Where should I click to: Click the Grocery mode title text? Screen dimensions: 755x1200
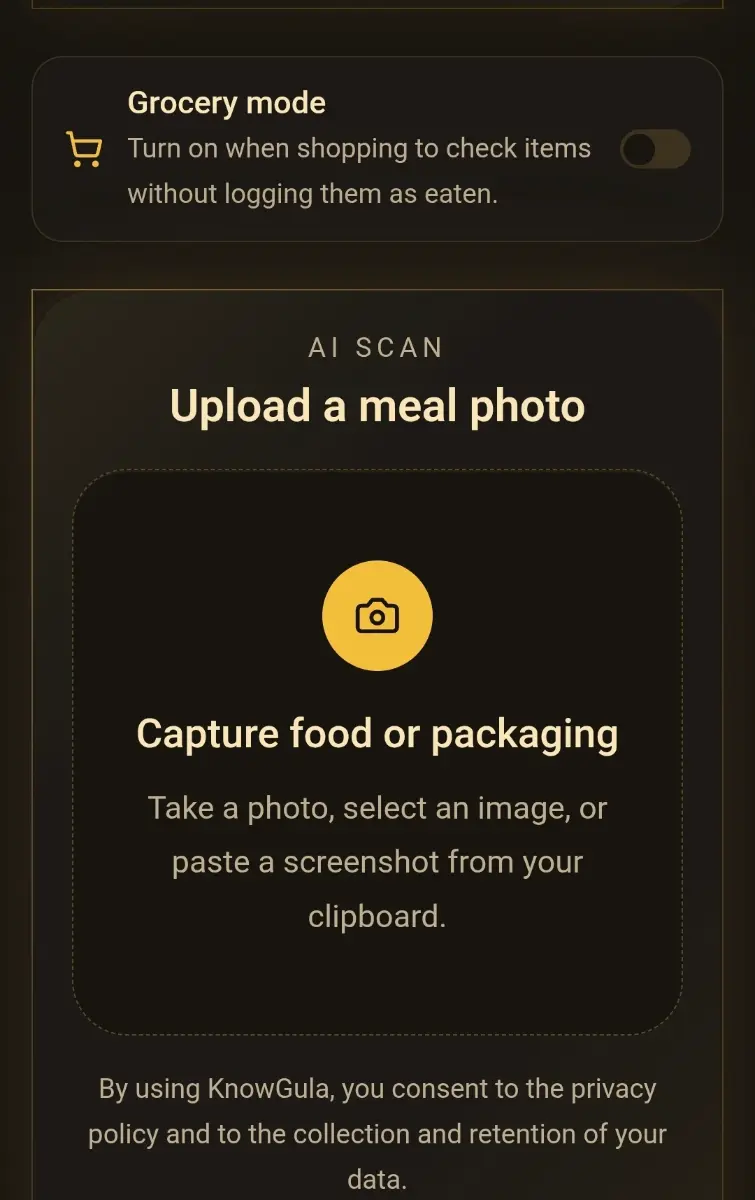[x=226, y=102]
